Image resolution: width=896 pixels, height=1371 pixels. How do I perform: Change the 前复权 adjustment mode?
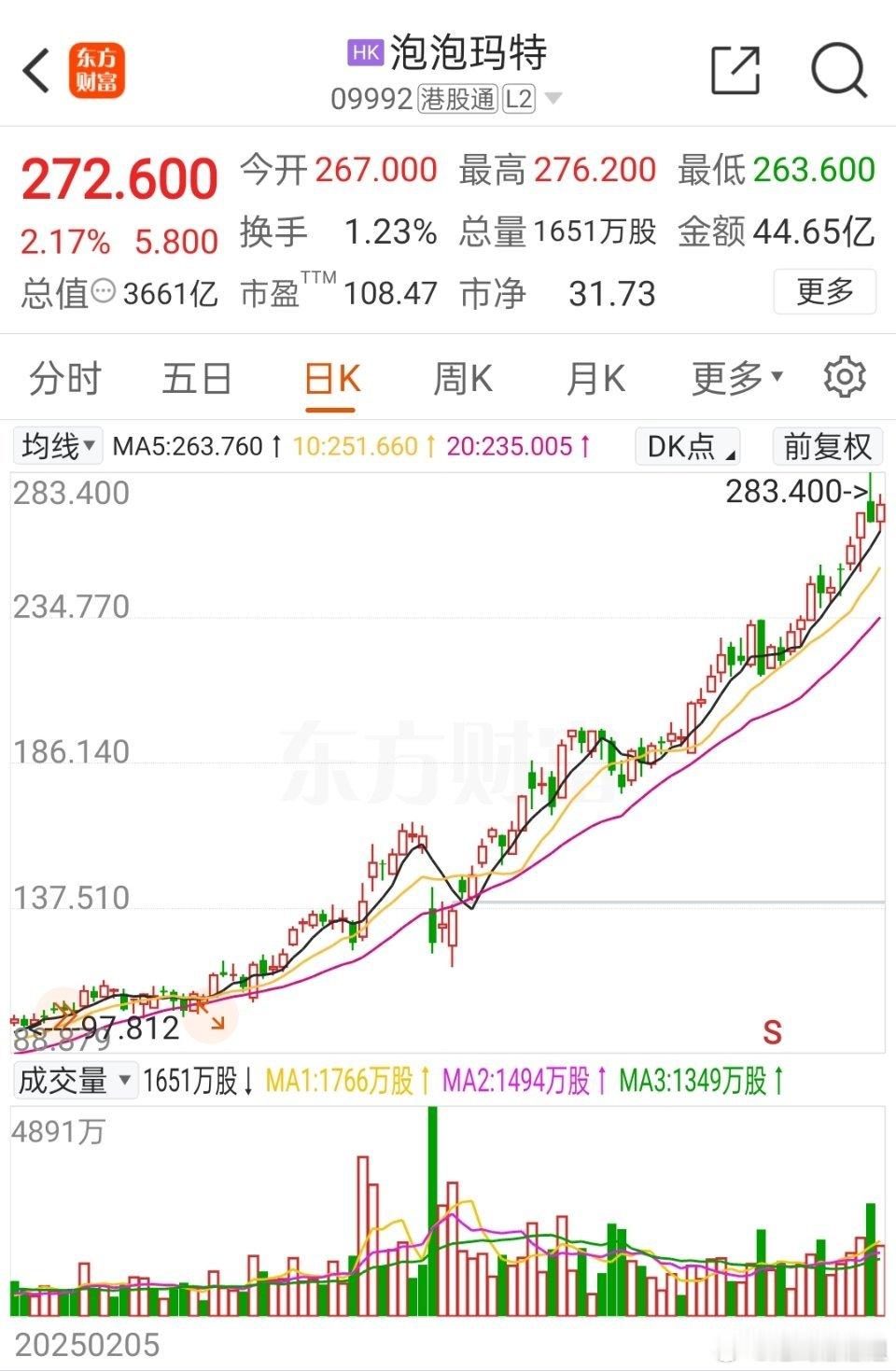point(826,446)
